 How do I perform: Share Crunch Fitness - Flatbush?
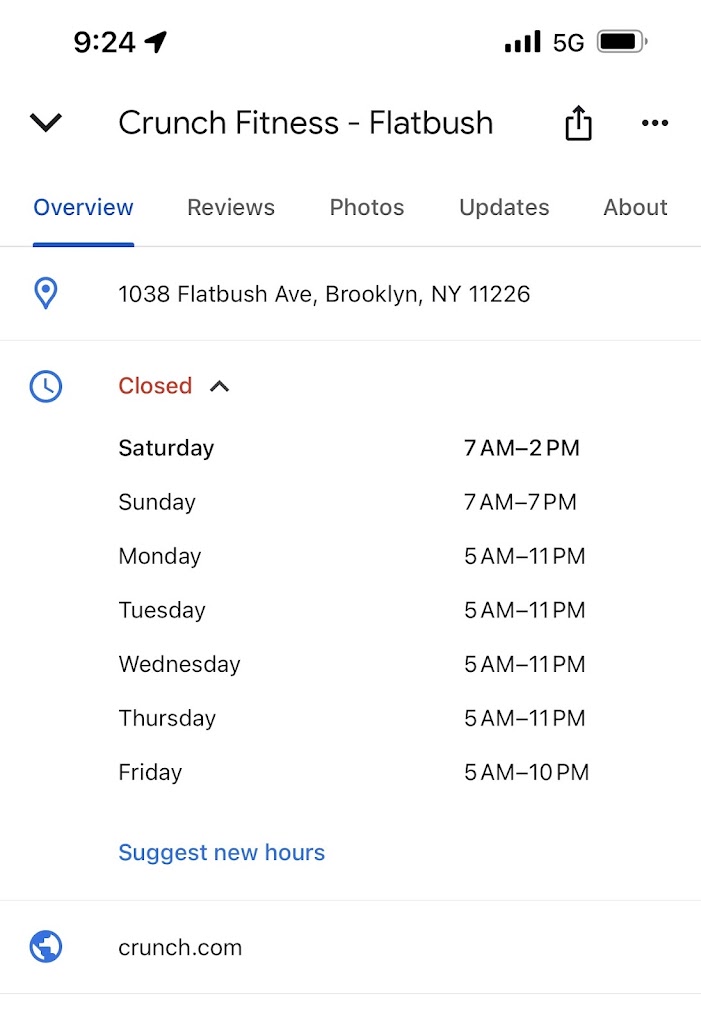[578, 124]
